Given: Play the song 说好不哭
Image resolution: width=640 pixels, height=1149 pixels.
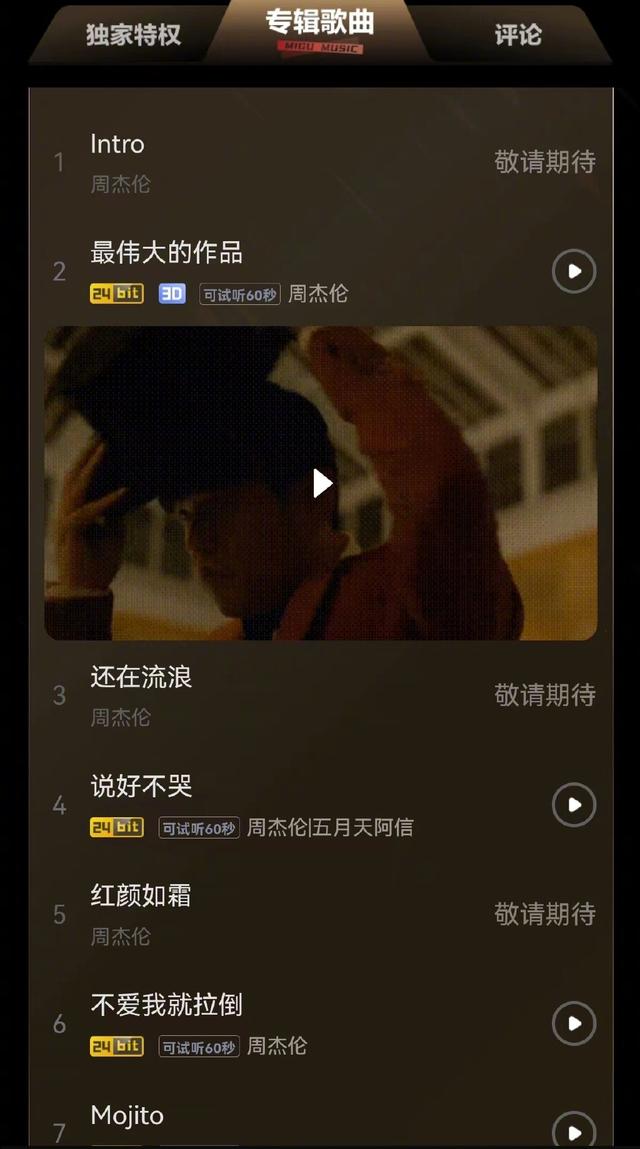Looking at the screenshot, I should [574, 805].
